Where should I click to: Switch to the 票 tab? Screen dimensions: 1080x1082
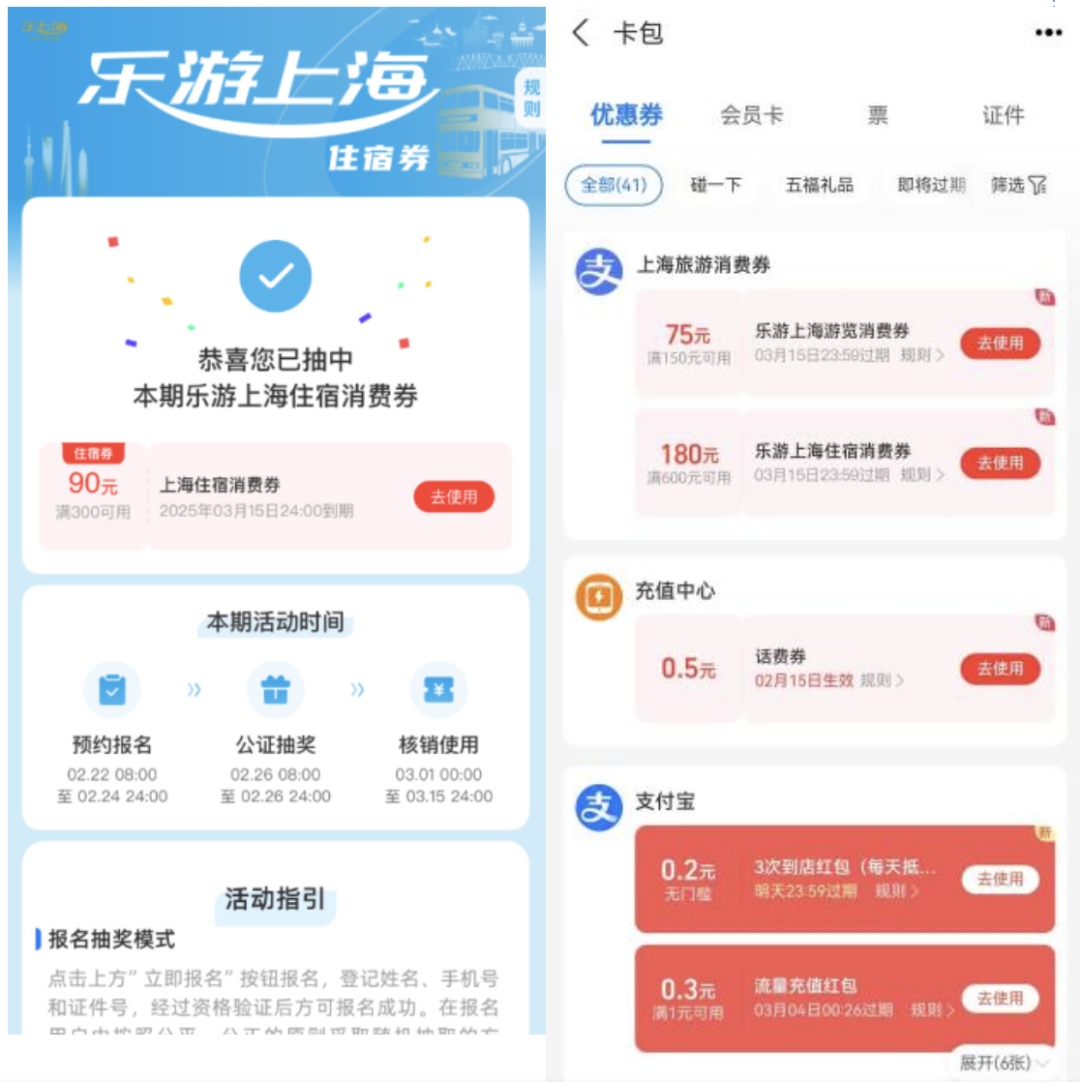tap(877, 115)
